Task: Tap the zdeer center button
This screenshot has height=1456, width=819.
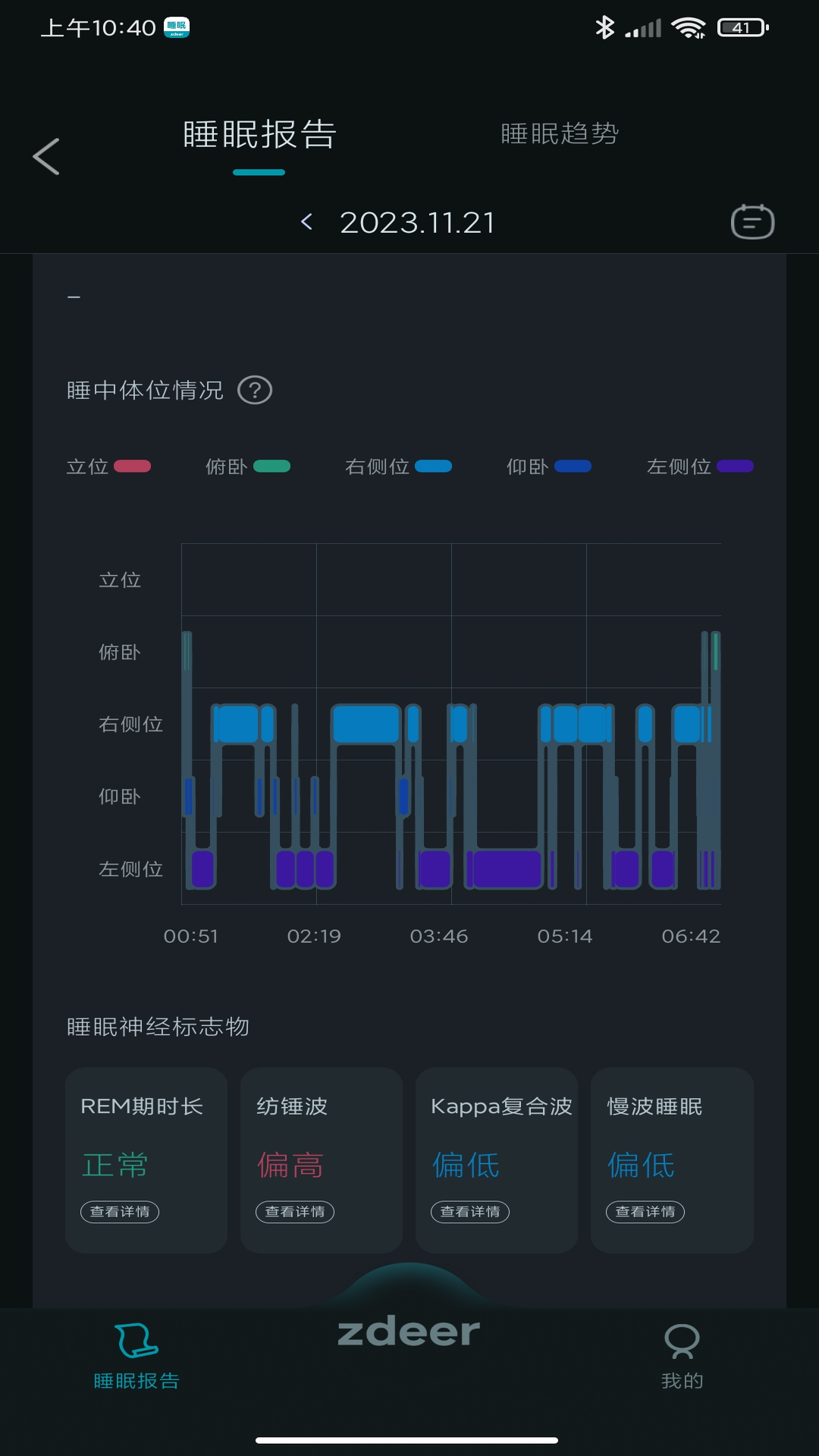Action: click(x=409, y=1332)
